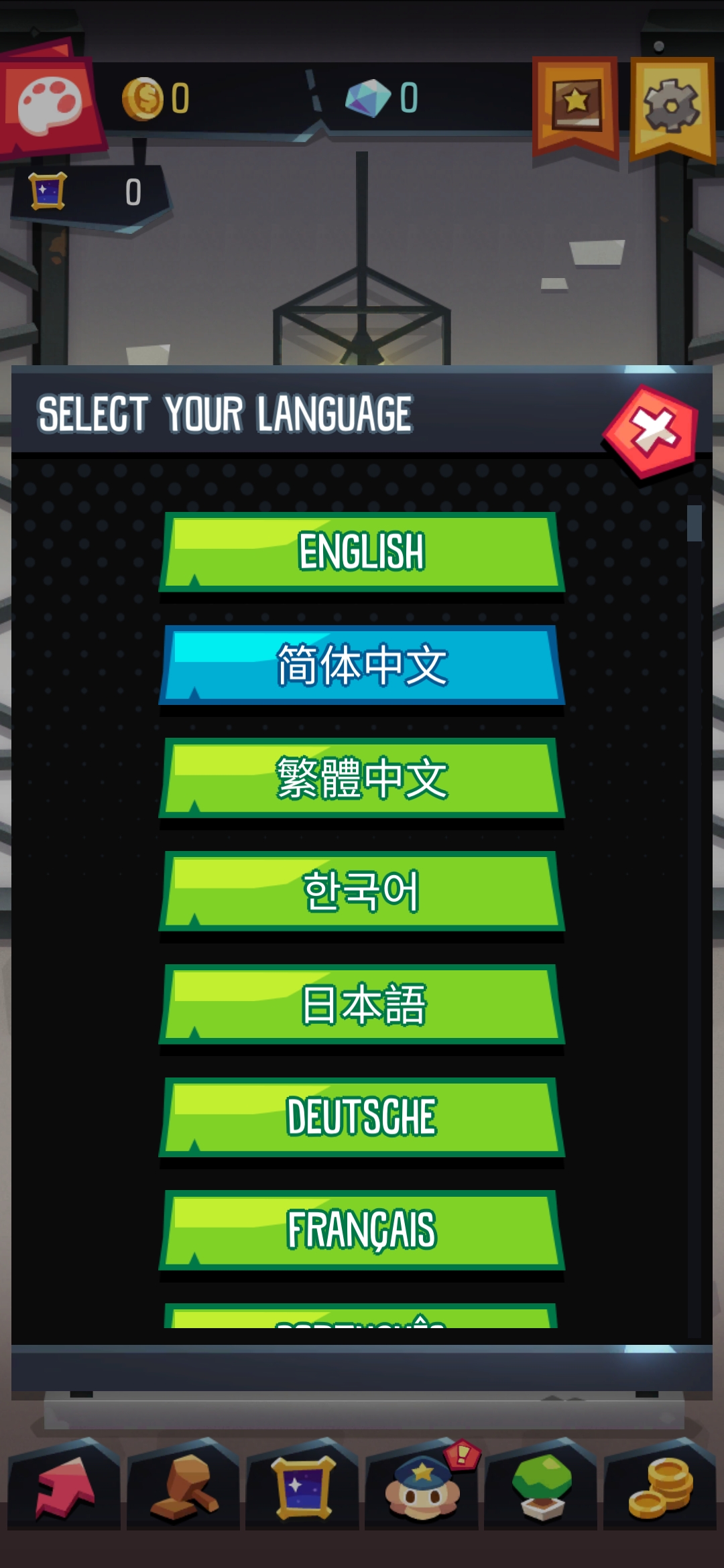
Task: Open the stamp tab
Action: [183, 1486]
